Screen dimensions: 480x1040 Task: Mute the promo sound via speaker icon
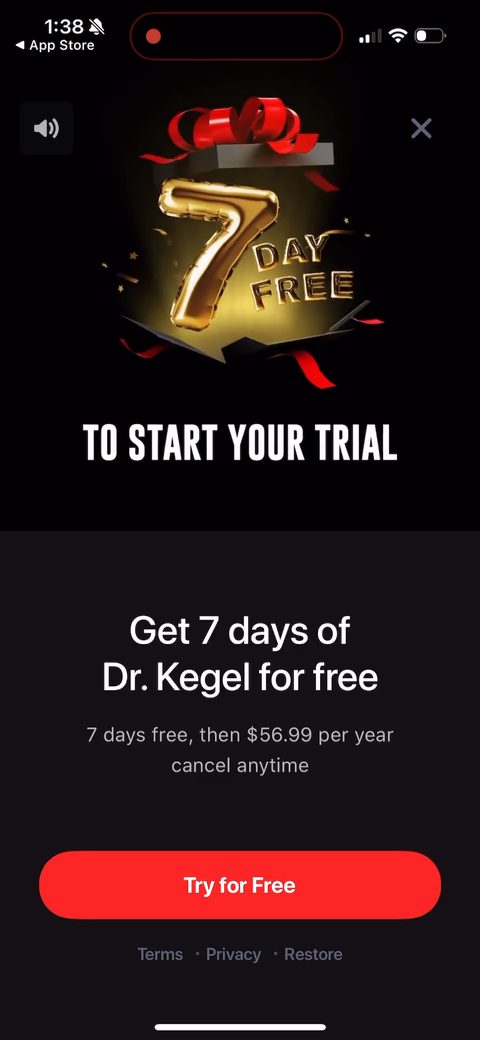(46, 128)
